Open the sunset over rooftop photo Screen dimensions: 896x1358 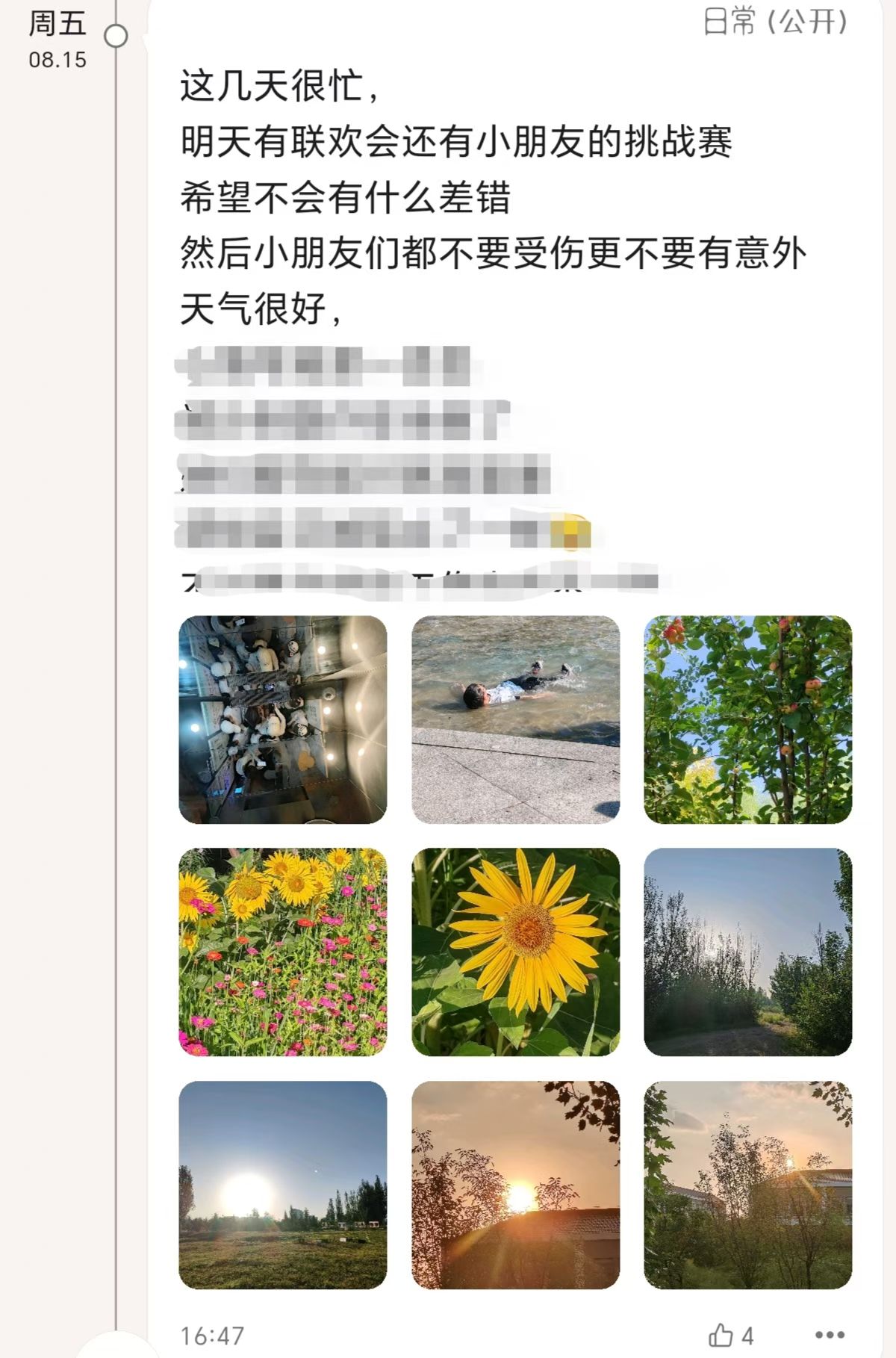(x=515, y=1185)
